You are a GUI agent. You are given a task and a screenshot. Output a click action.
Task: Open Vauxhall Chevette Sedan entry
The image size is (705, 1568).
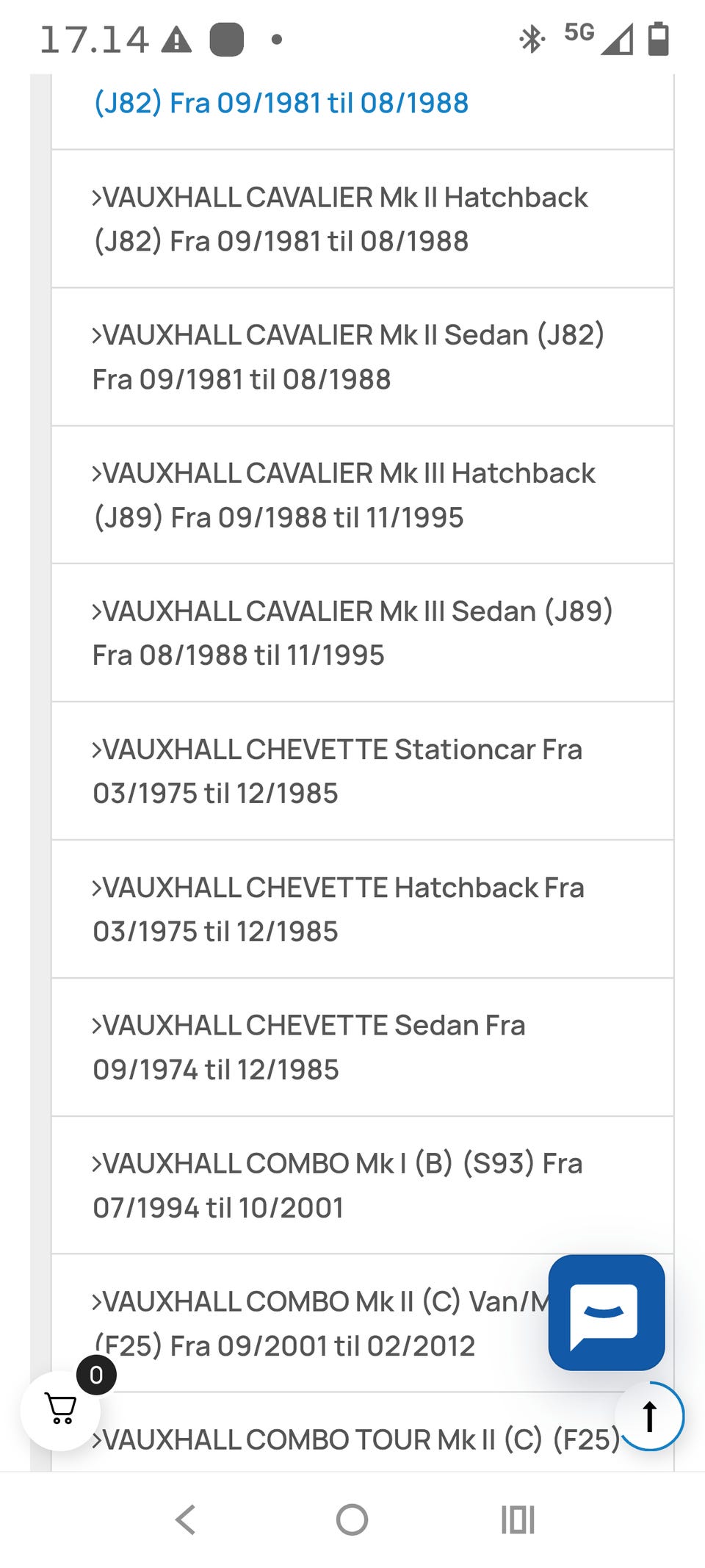point(362,1048)
